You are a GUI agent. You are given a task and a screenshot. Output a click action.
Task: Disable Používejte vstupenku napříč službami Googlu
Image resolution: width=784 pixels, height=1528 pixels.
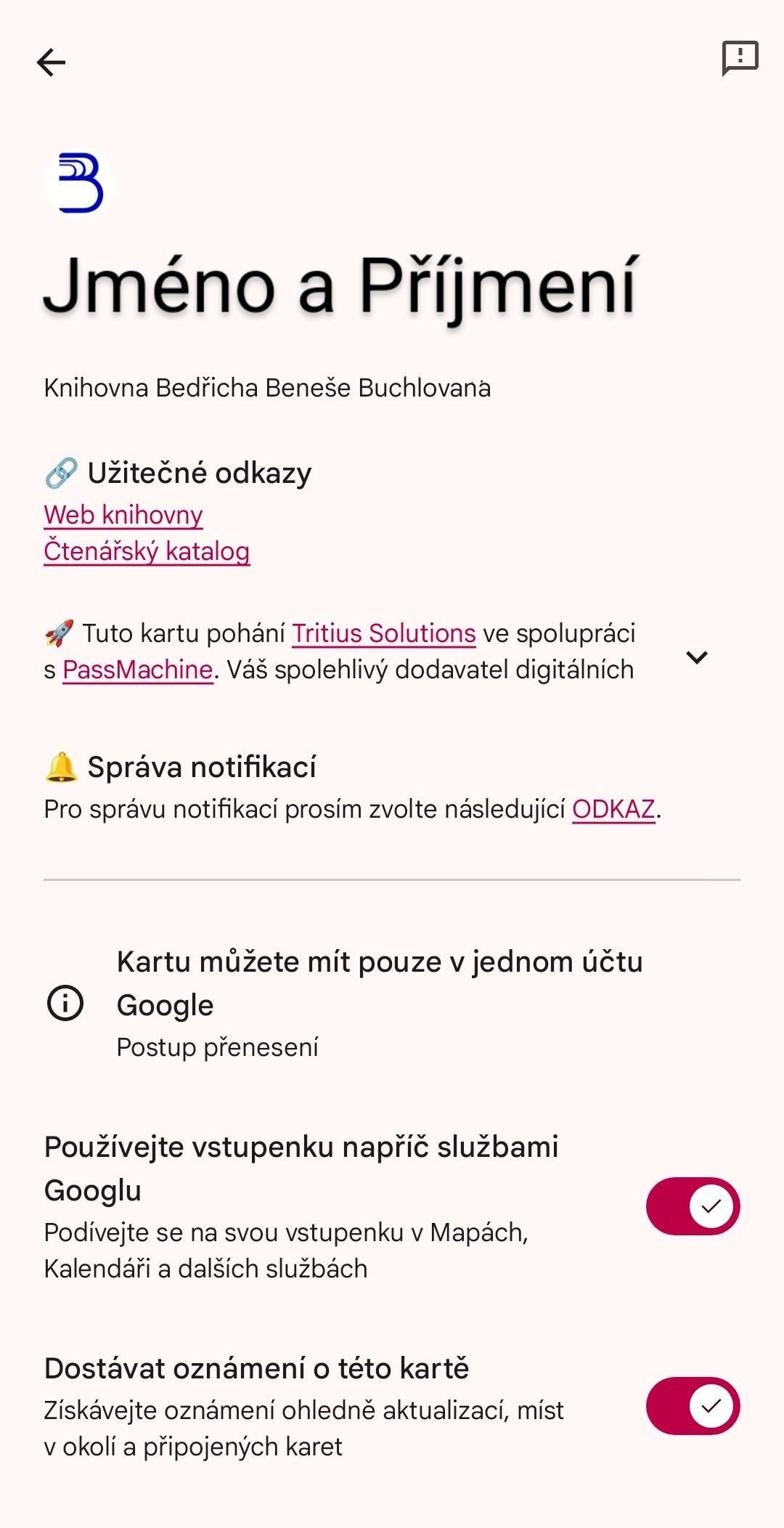(x=693, y=1206)
